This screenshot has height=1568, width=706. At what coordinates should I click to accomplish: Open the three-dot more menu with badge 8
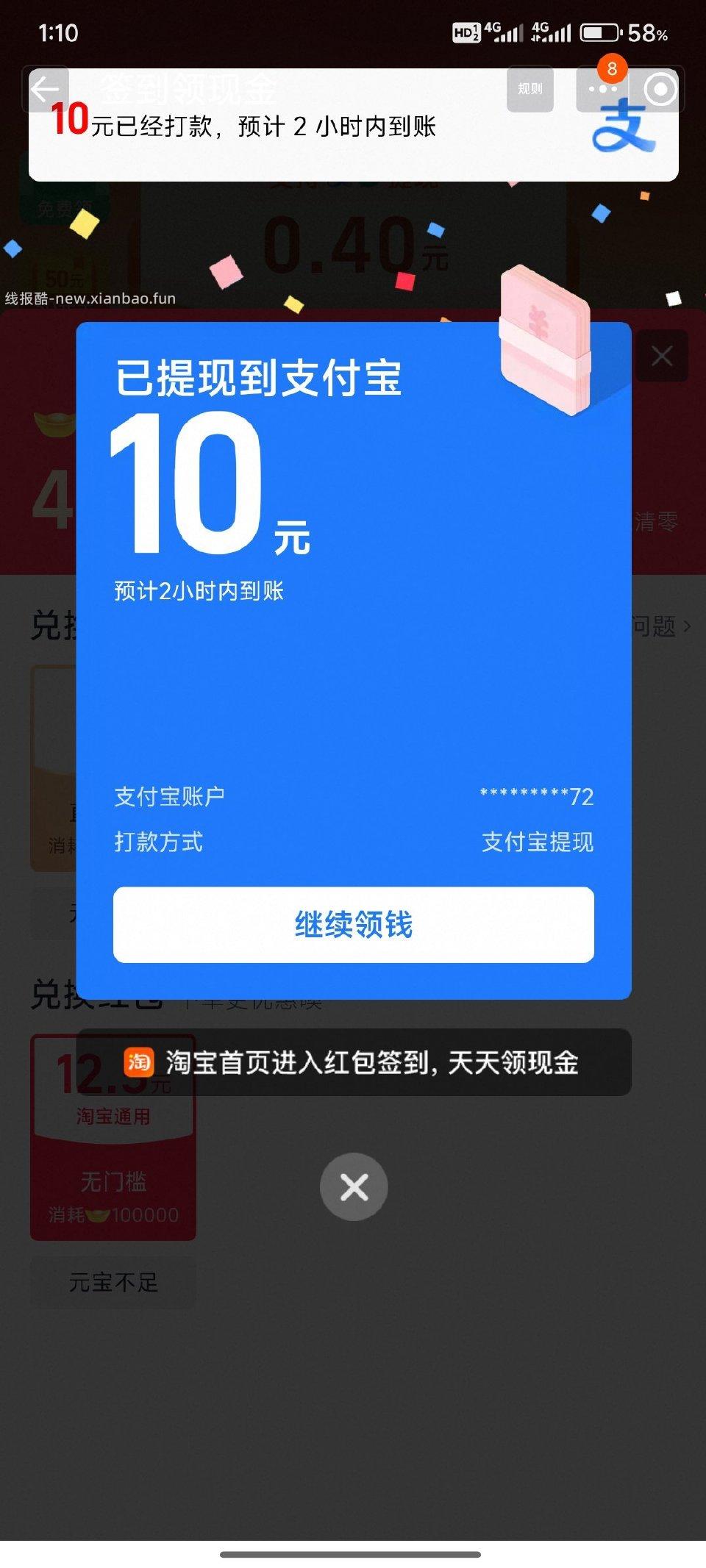coord(603,88)
